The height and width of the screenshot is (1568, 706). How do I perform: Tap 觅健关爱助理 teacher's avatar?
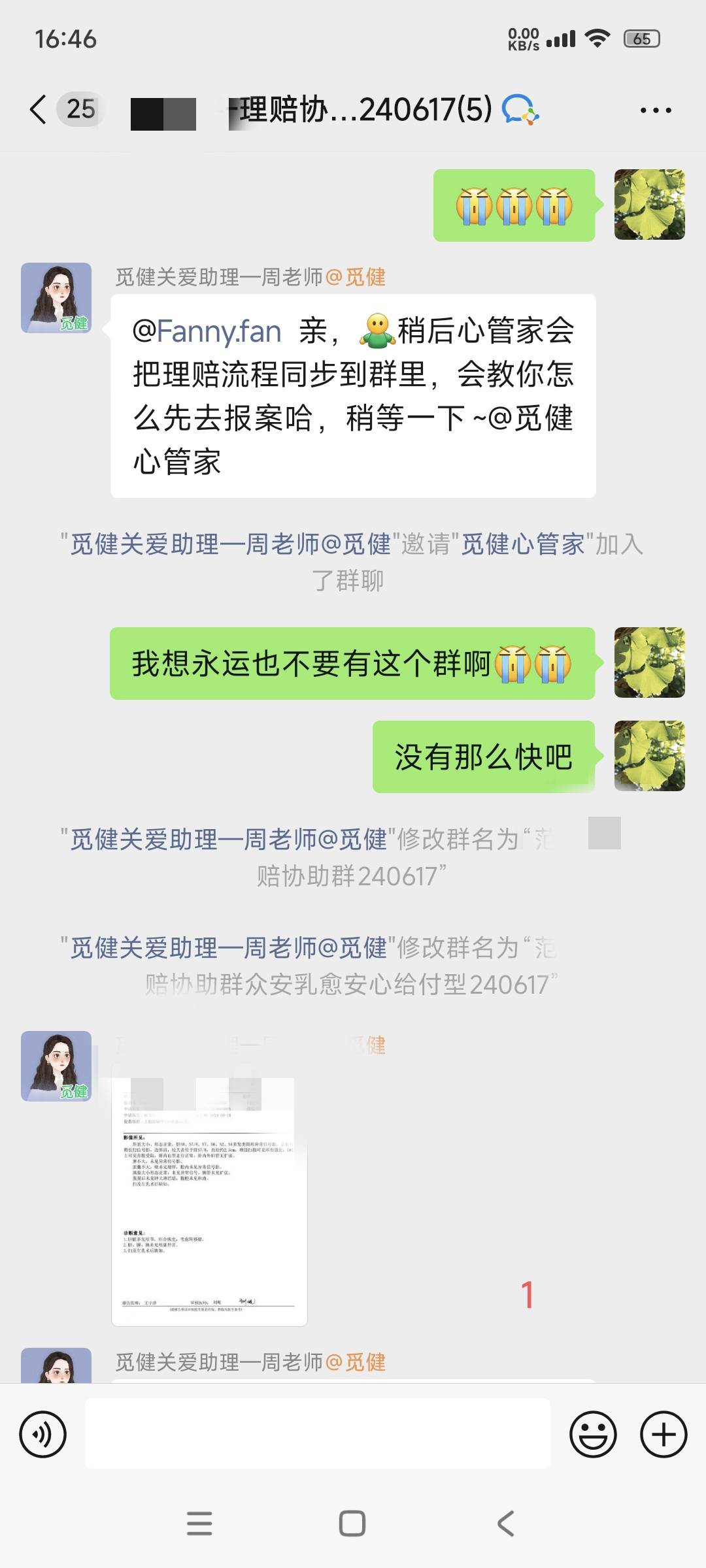tap(56, 294)
